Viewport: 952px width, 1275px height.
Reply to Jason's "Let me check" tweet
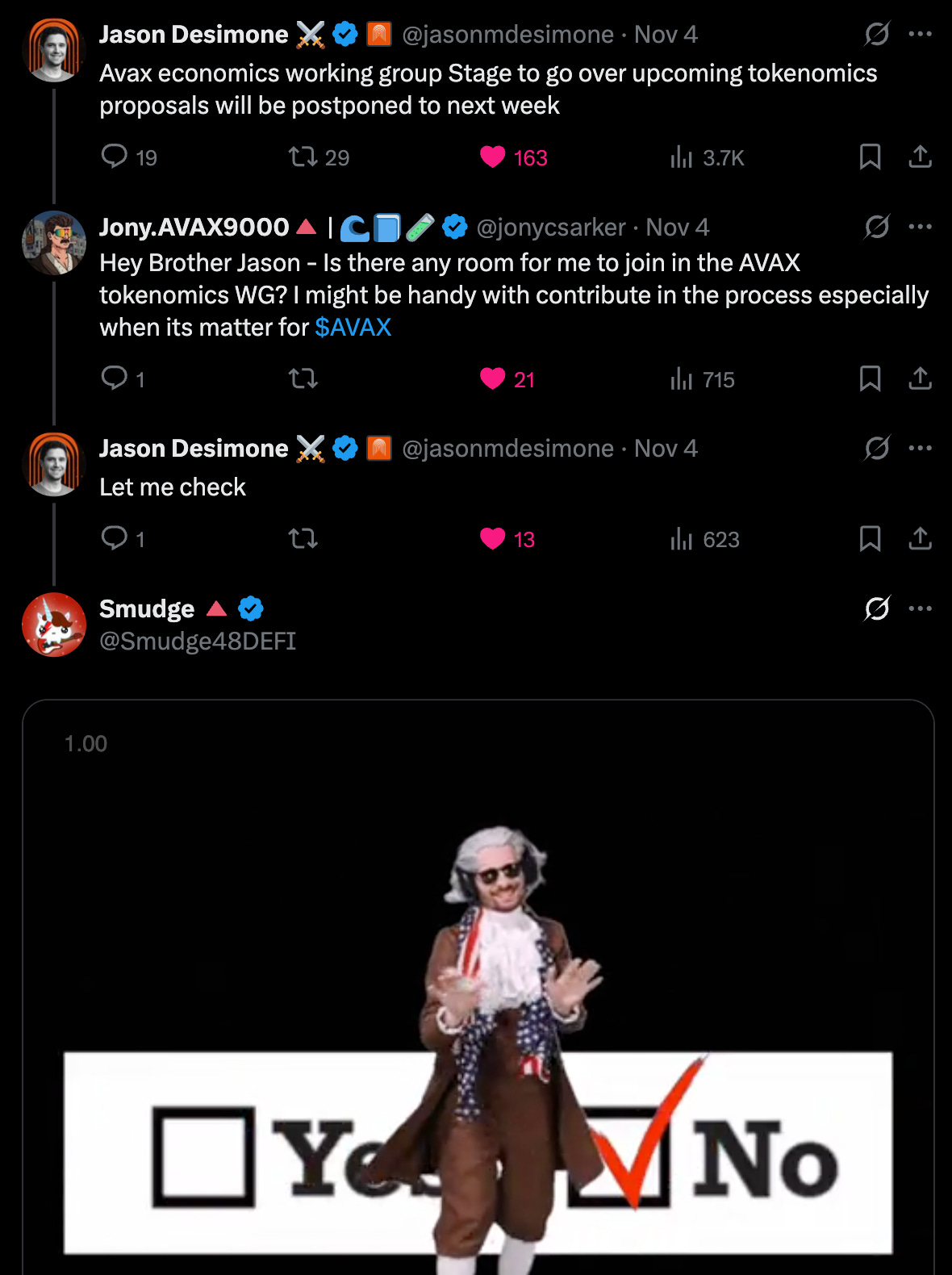(x=115, y=537)
